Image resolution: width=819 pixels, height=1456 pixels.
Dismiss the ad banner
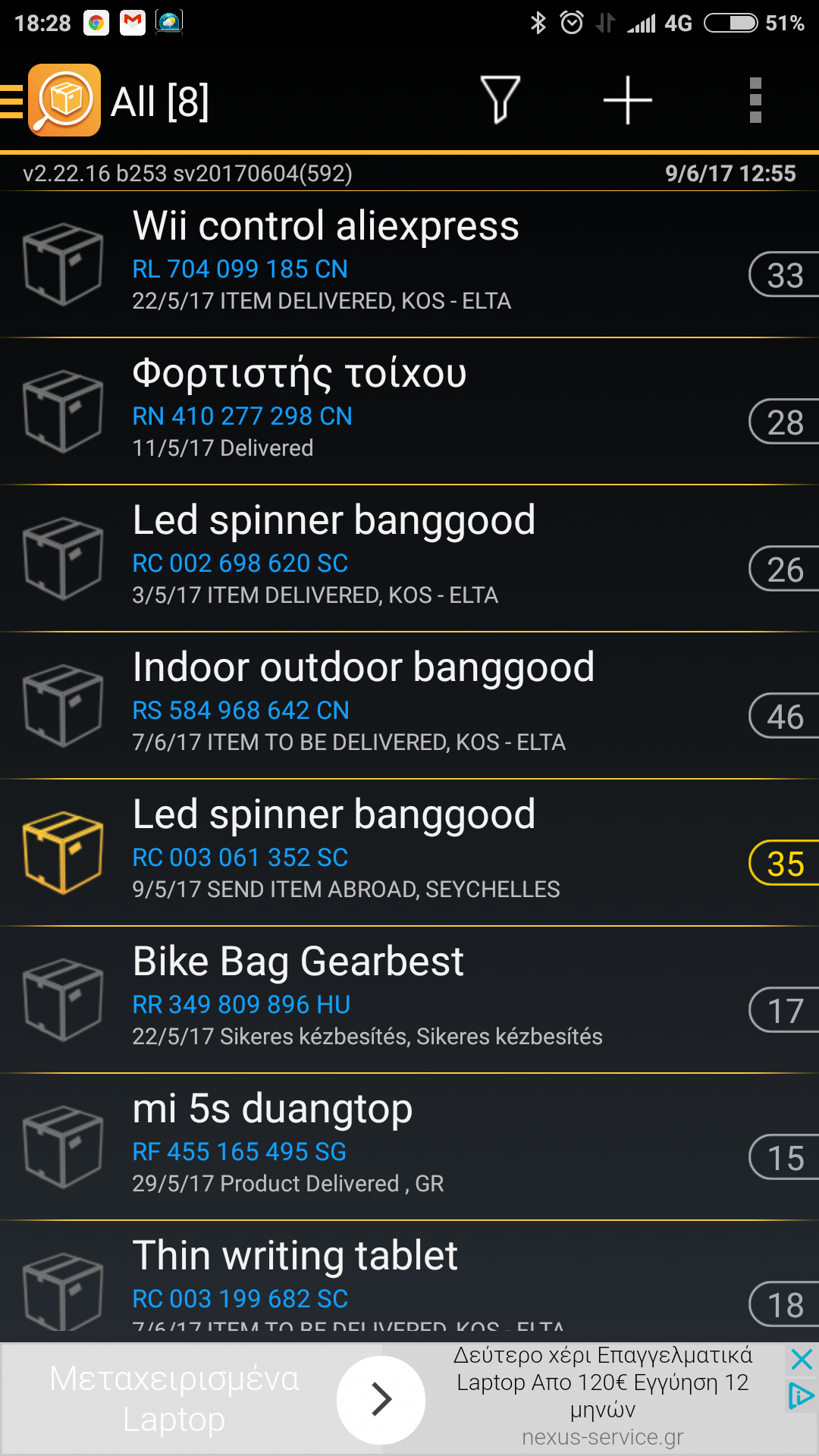pyautogui.click(x=801, y=1359)
